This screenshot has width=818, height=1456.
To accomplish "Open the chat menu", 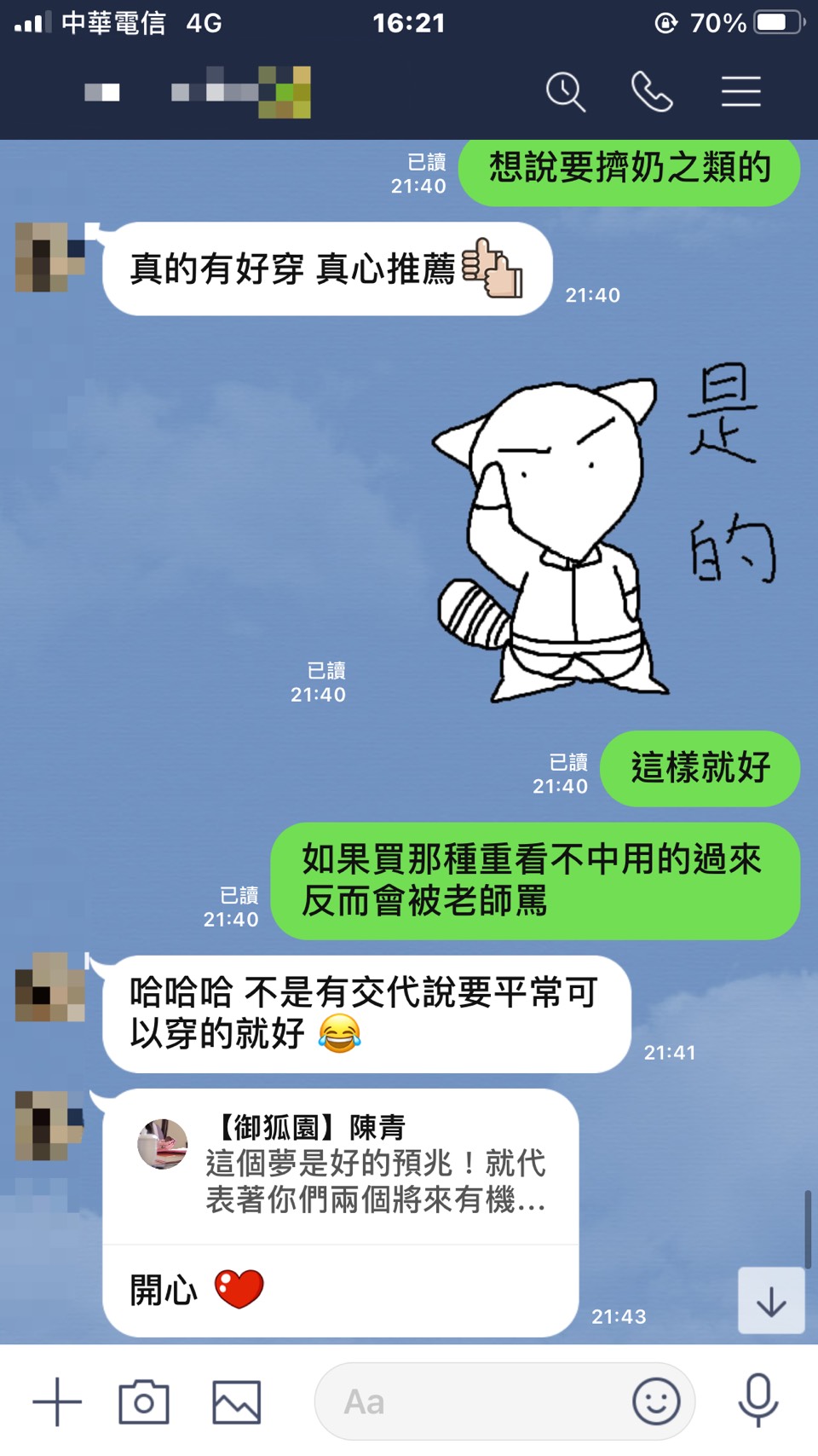I will (x=740, y=92).
